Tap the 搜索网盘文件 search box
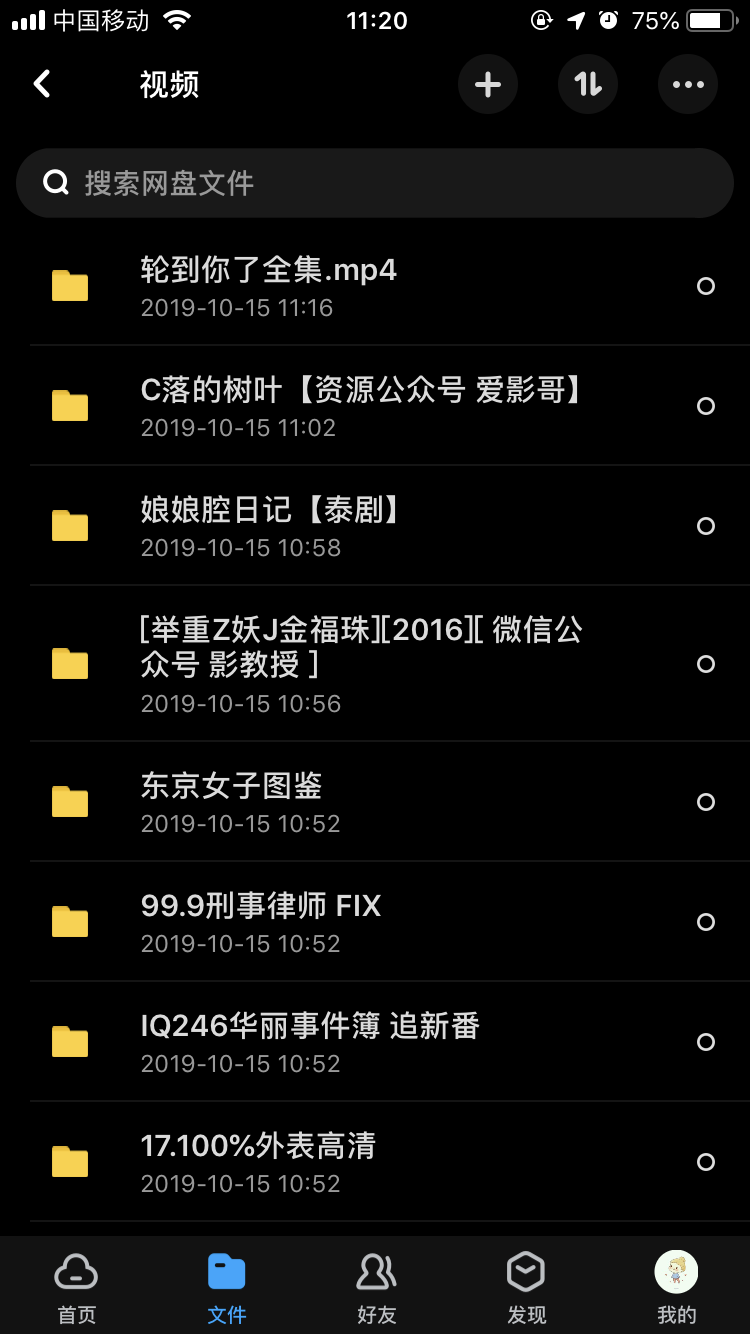Screen dimensions: 750x1334 [x=375, y=183]
